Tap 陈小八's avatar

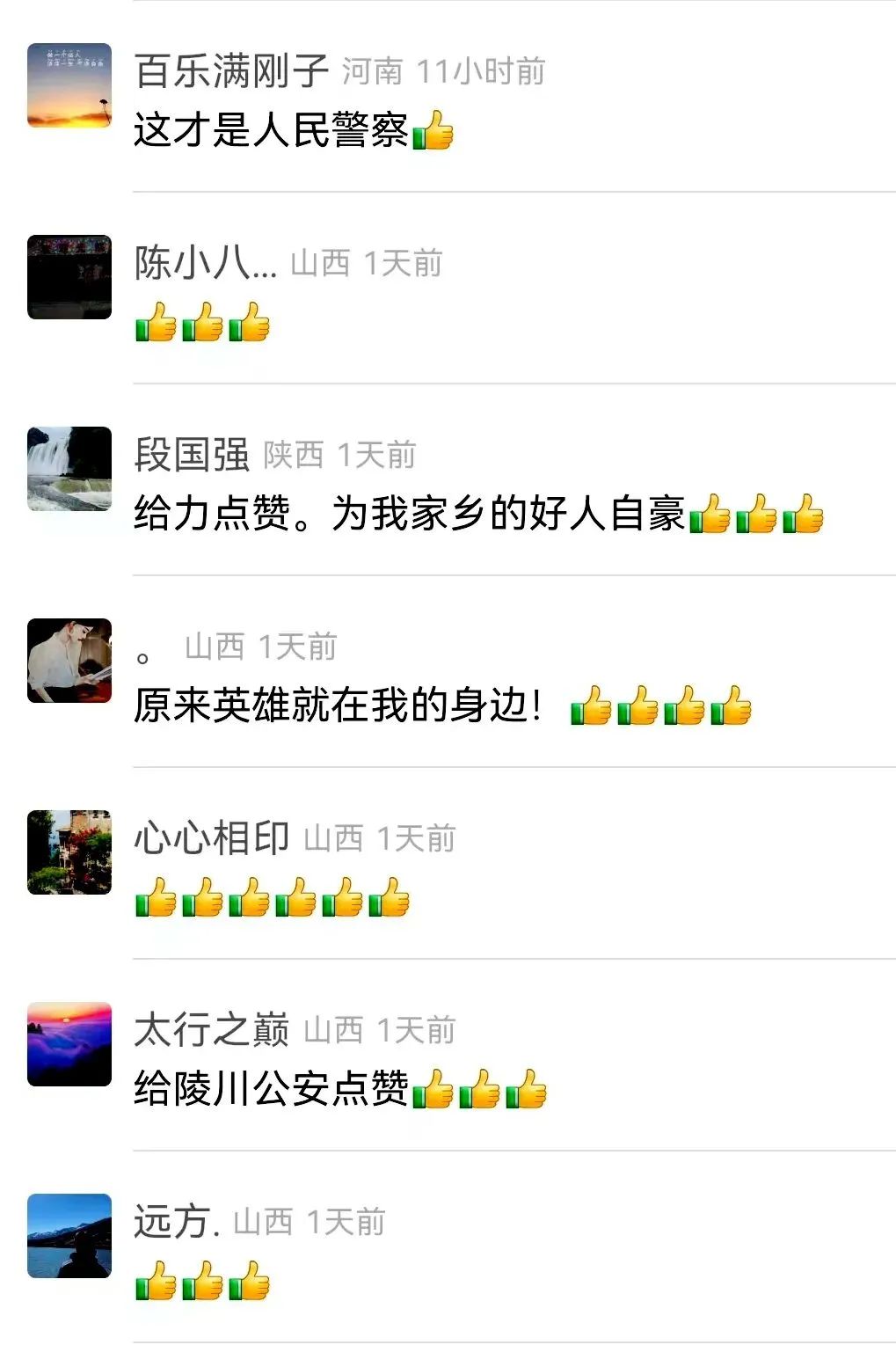pos(69,277)
